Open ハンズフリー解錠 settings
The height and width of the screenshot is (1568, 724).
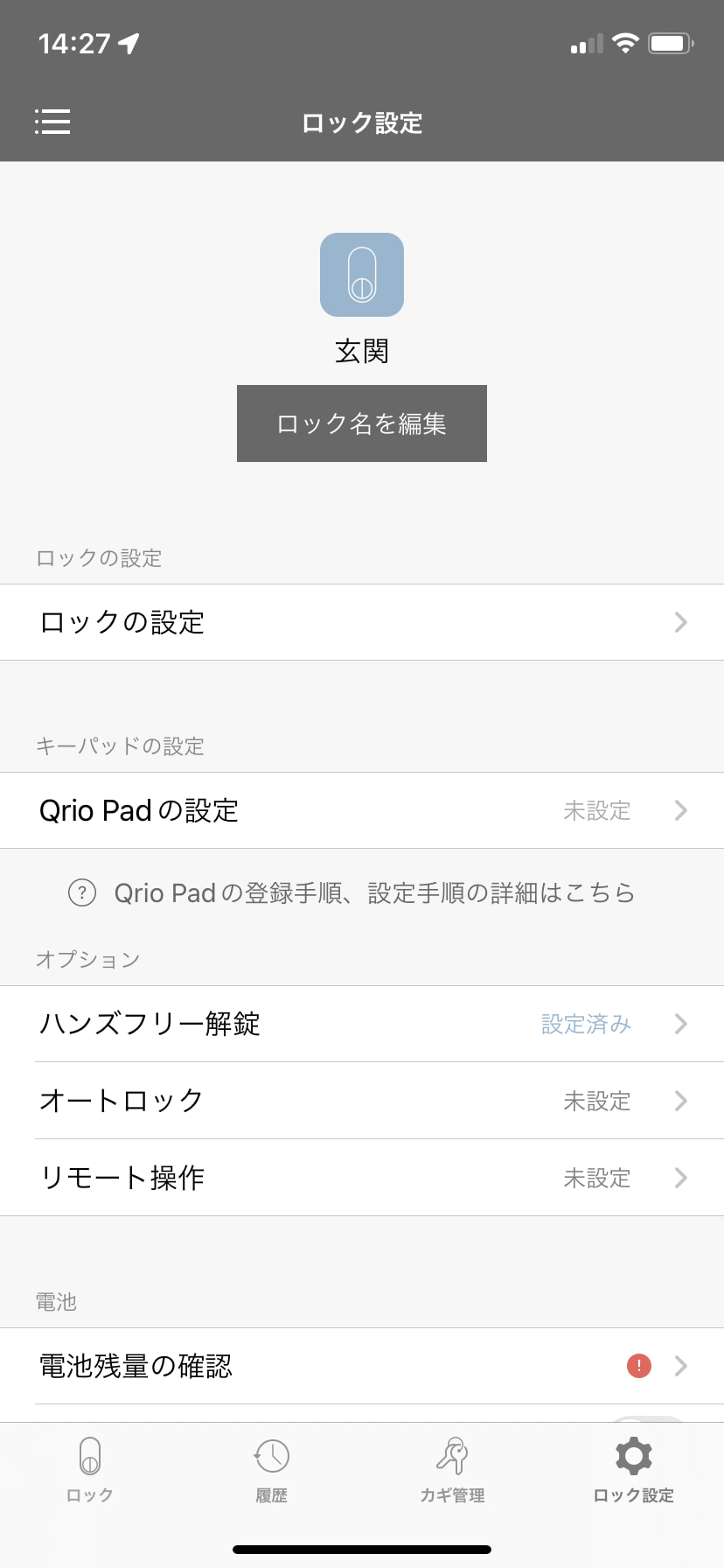pyautogui.click(x=362, y=1024)
